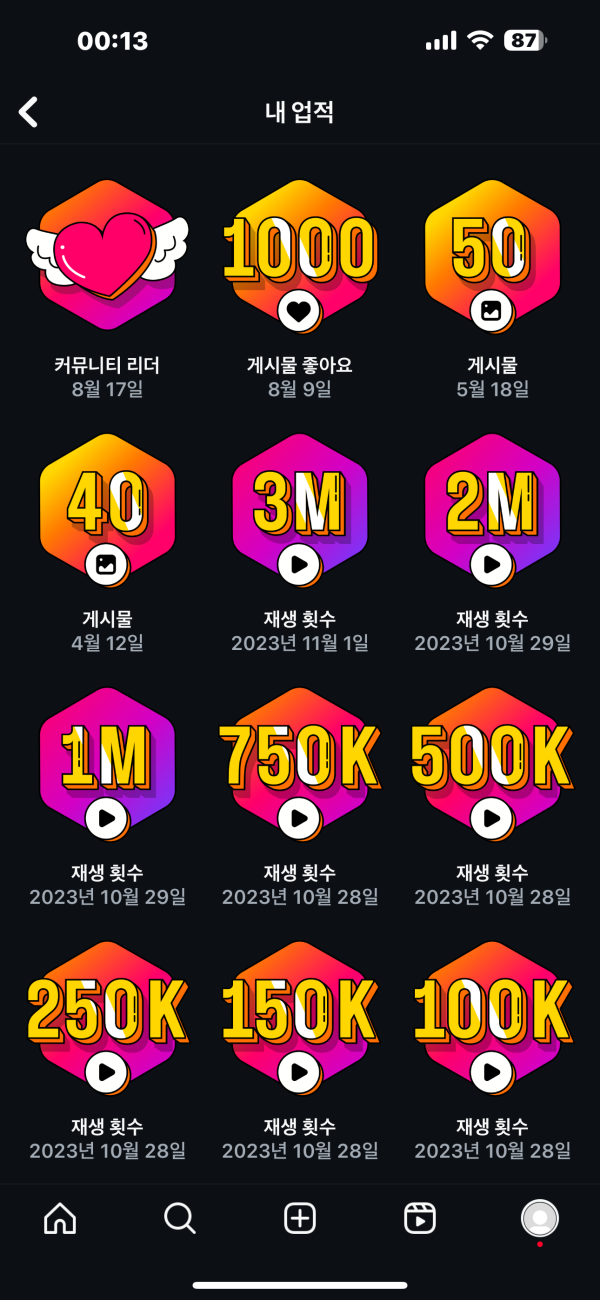Image resolution: width=600 pixels, height=1300 pixels.
Task: Open the 50 게시물 badge
Action: point(491,256)
